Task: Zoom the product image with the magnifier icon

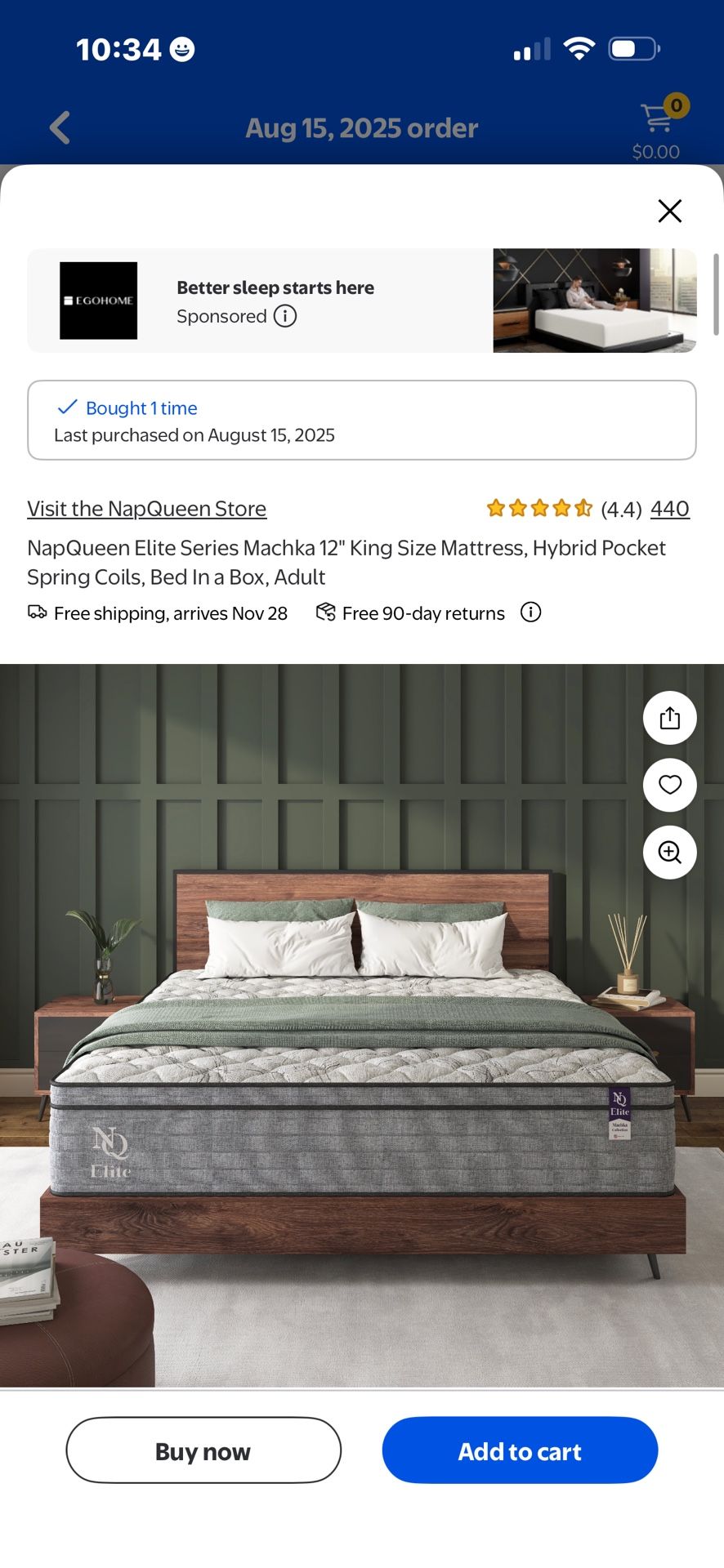Action: pyautogui.click(x=669, y=852)
